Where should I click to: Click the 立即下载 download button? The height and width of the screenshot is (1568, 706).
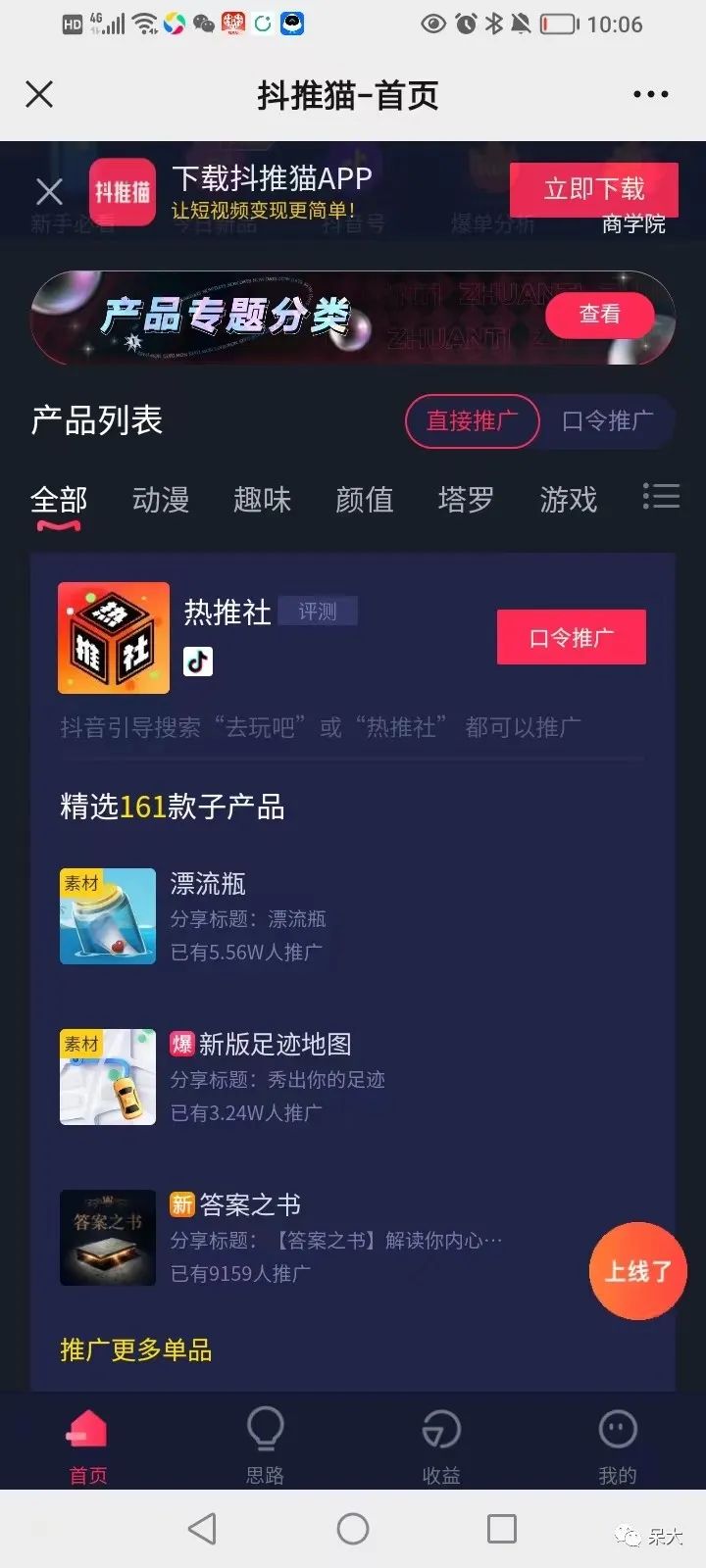pos(592,189)
